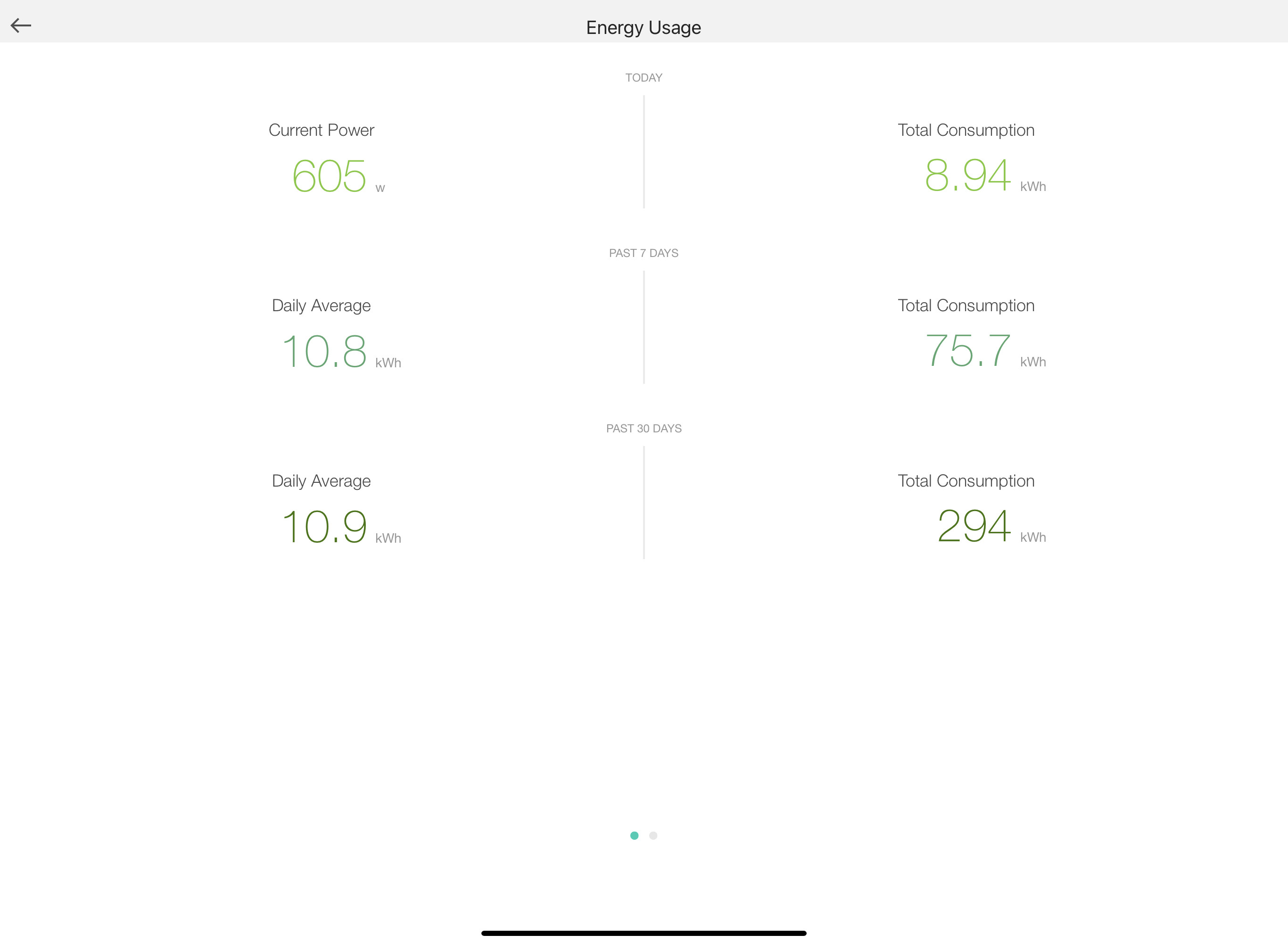Select the second page indicator dot

(x=653, y=835)
